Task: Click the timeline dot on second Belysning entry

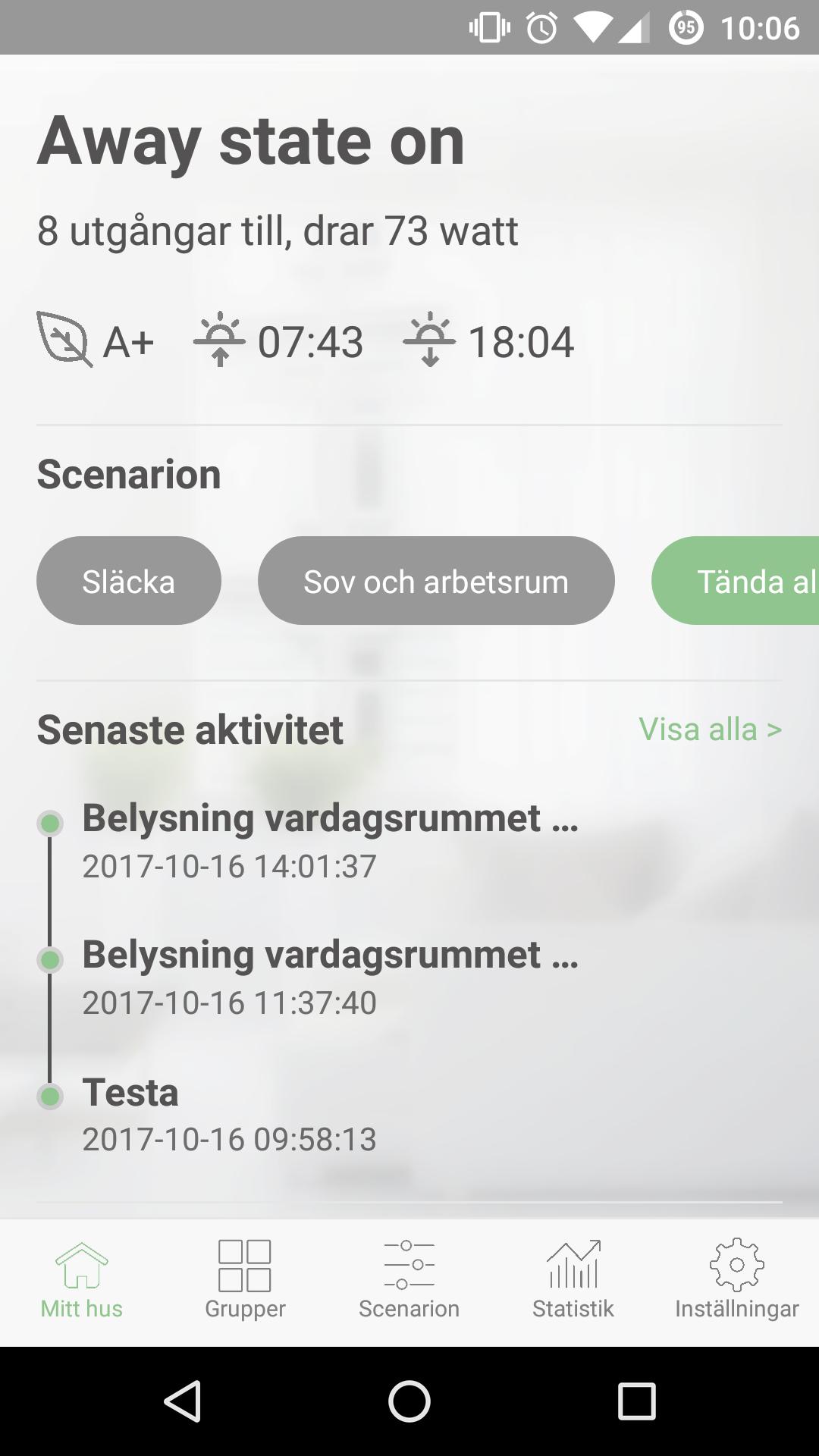Action: [x=50, y=959]
